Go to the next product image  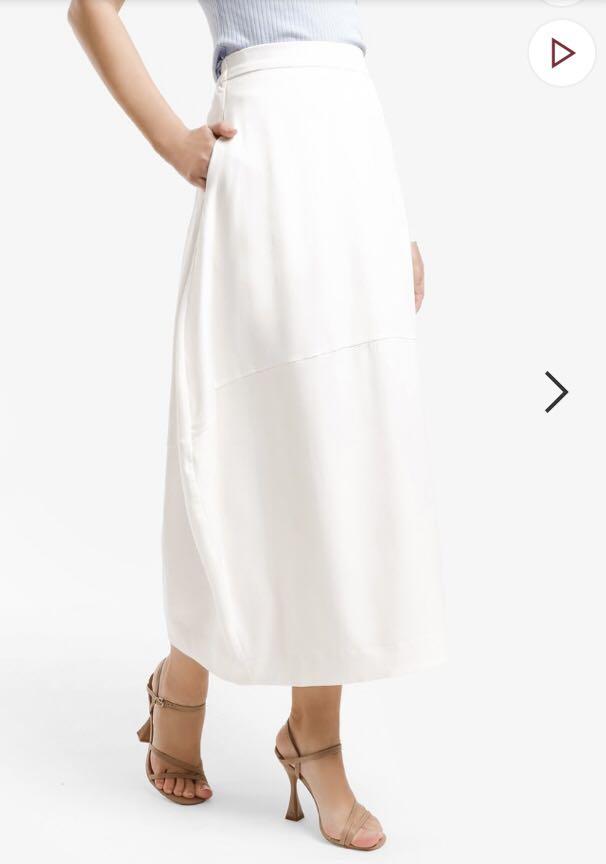(x=556, y=392)
